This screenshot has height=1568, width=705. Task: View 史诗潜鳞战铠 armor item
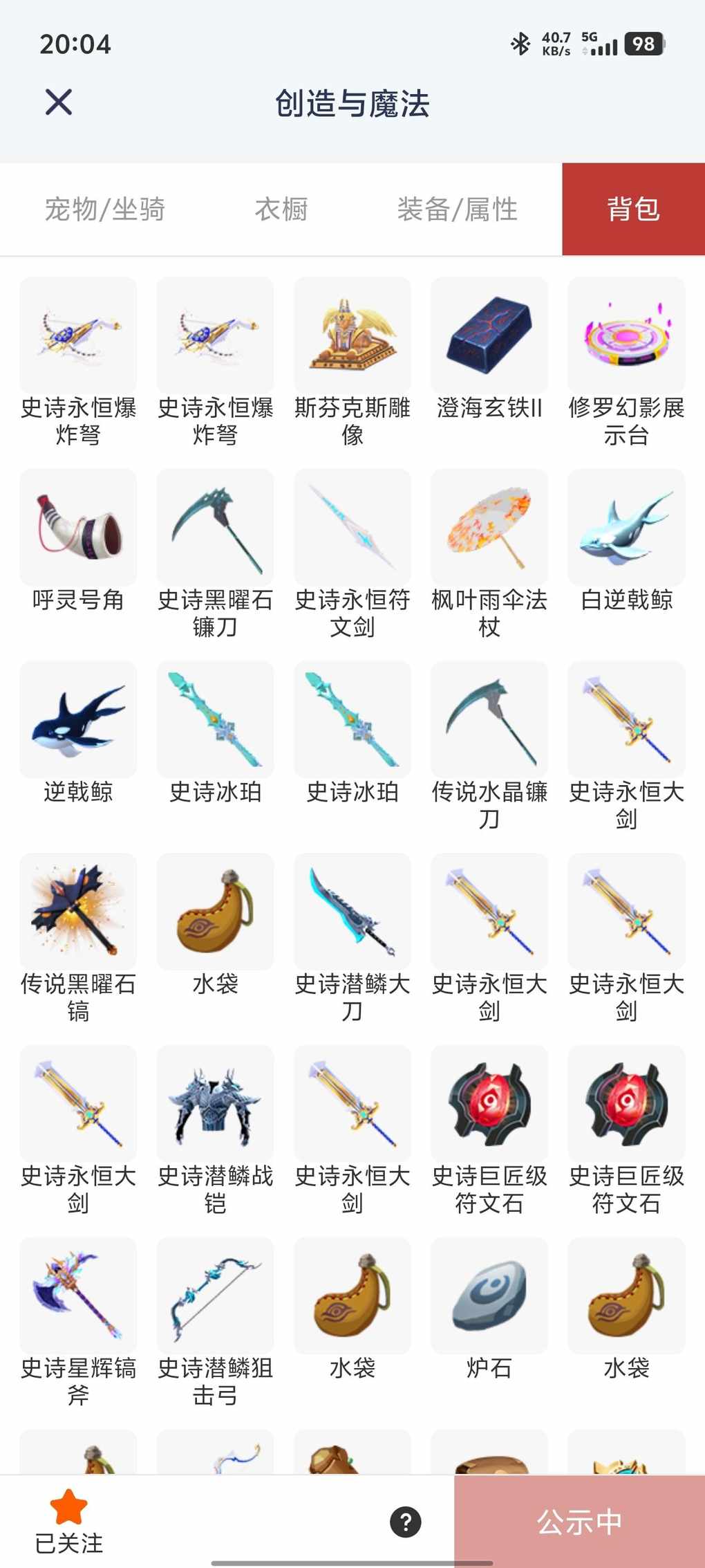[215, 1104]
